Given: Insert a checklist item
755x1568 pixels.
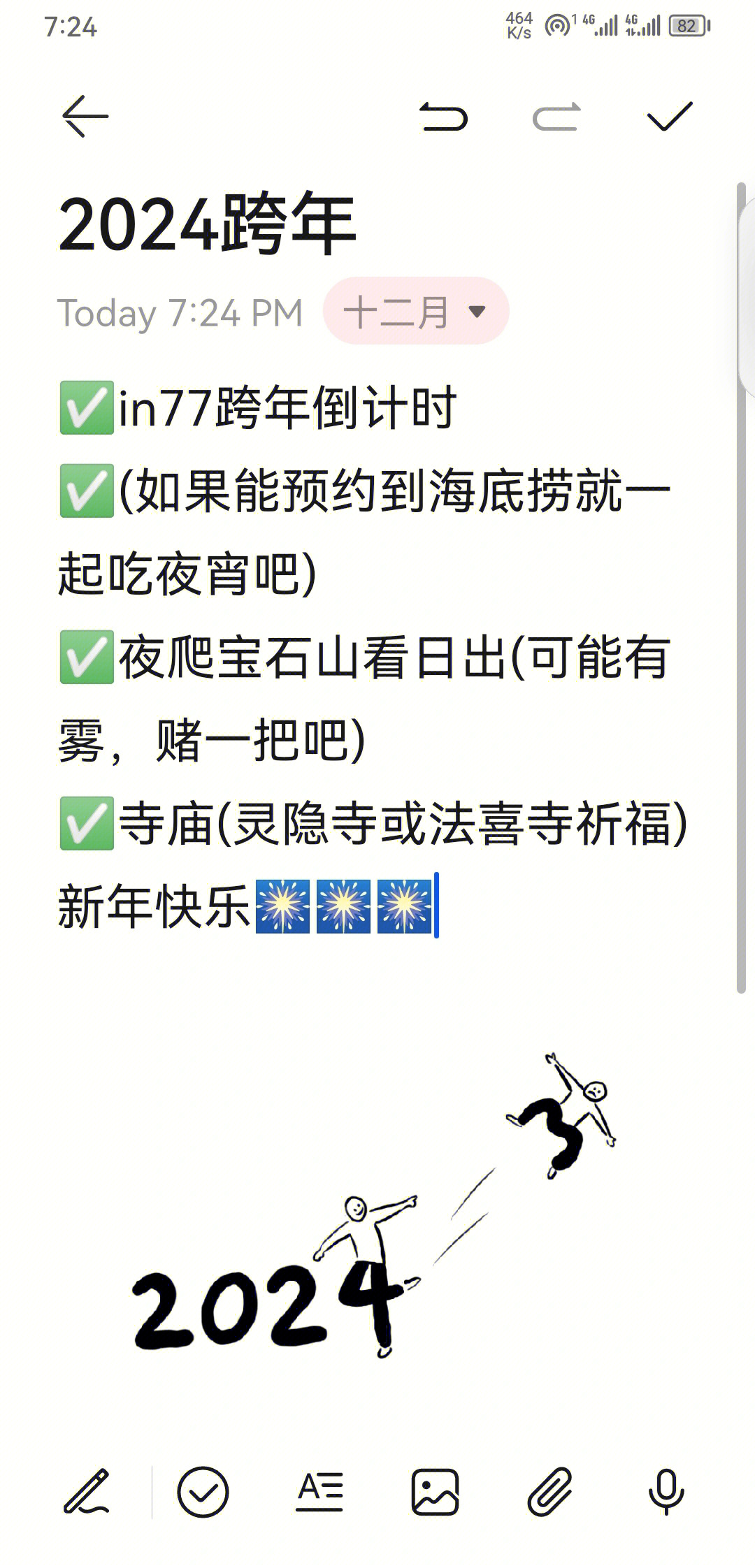Looking at the screenshot, I should 203,1492.
